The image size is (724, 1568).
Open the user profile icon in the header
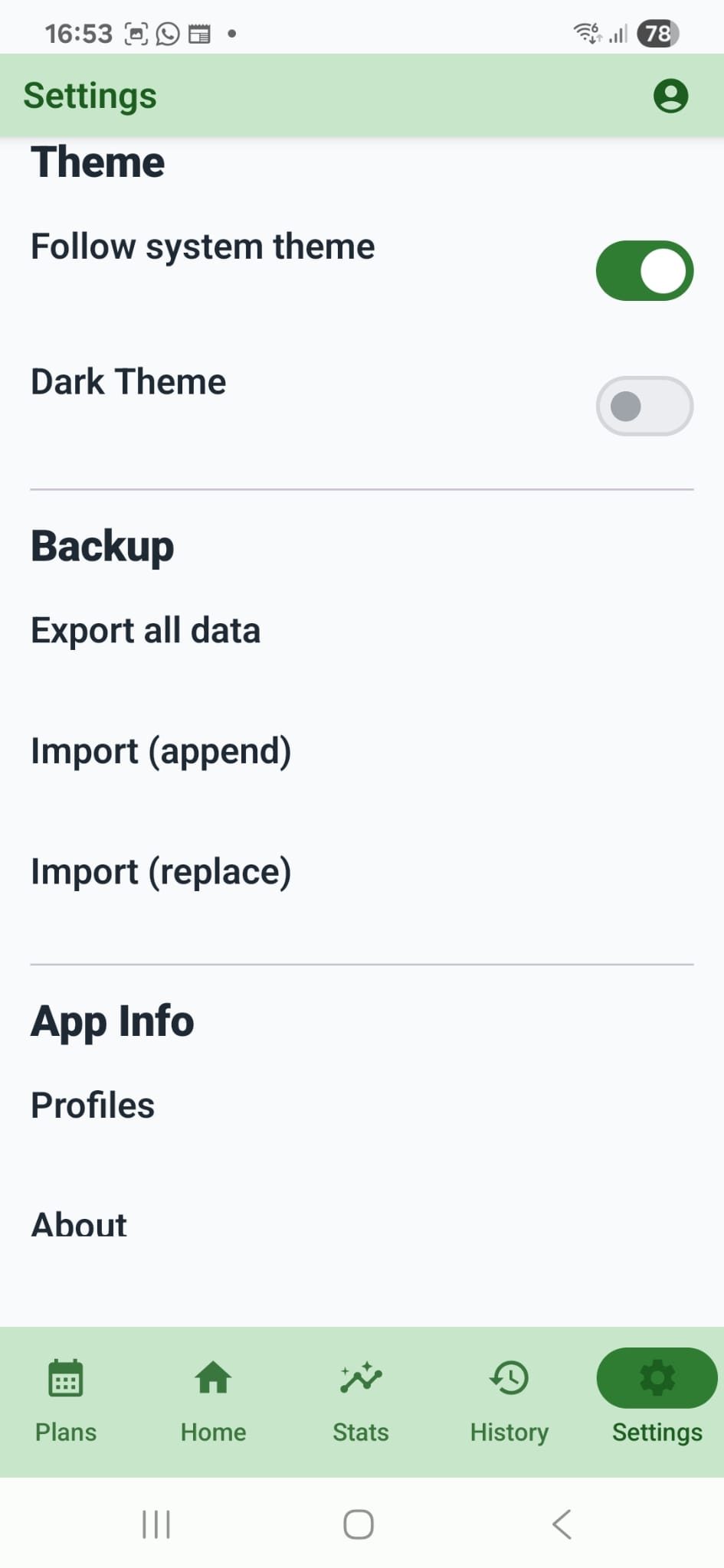pos(670,95)
